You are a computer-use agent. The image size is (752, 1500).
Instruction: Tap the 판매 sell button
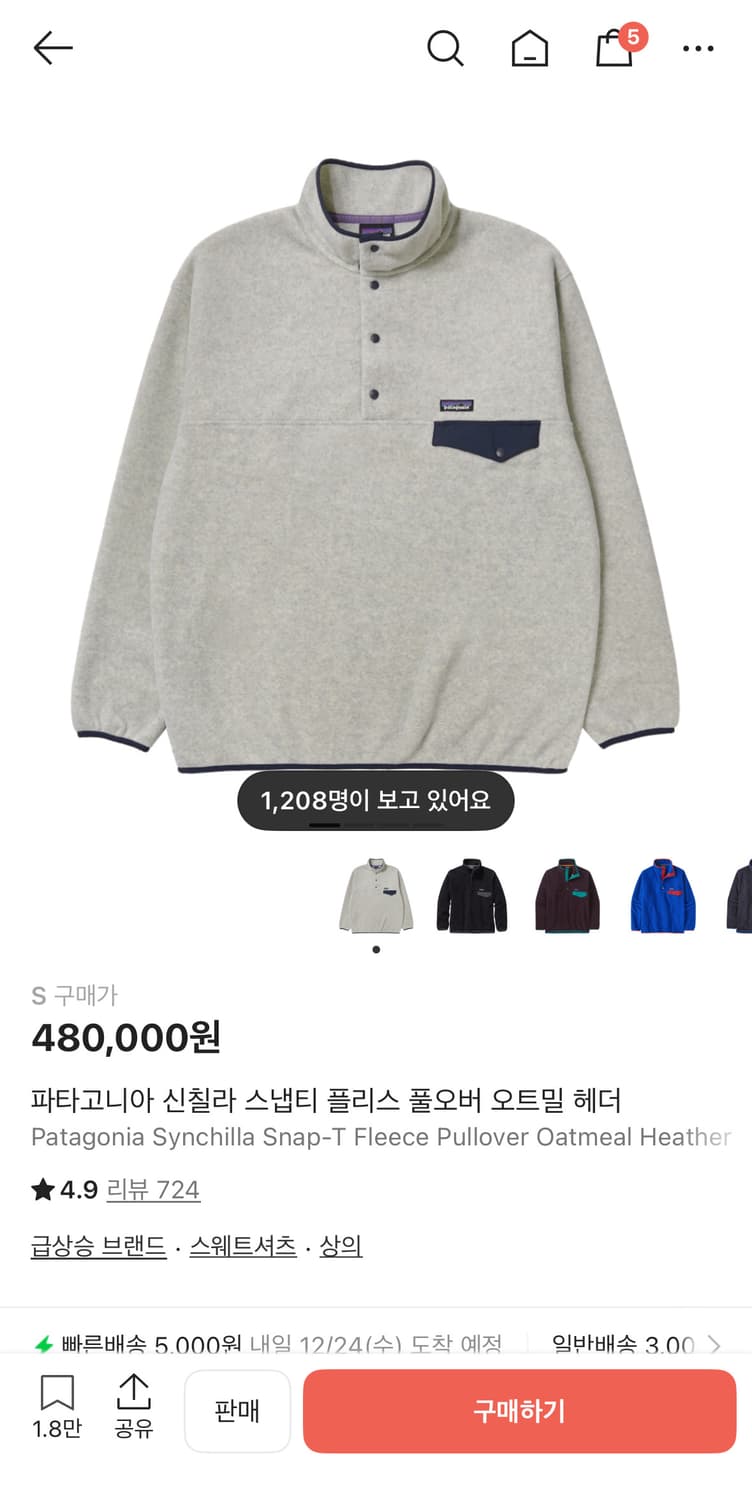pos(237,1410)
